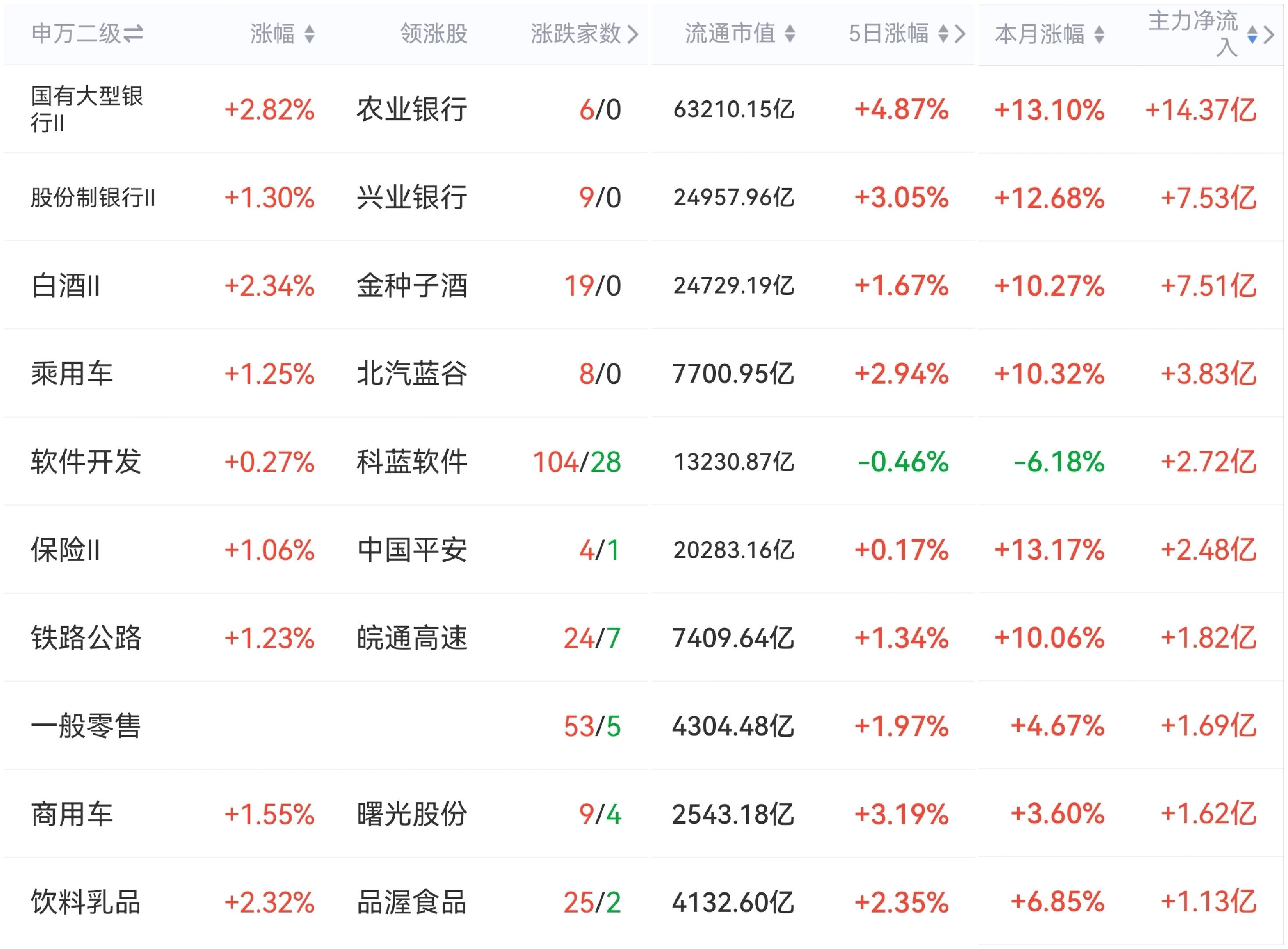
Task: Open the 股份制银行II sector
Action: pyautogui.click(x=644, y=197)
